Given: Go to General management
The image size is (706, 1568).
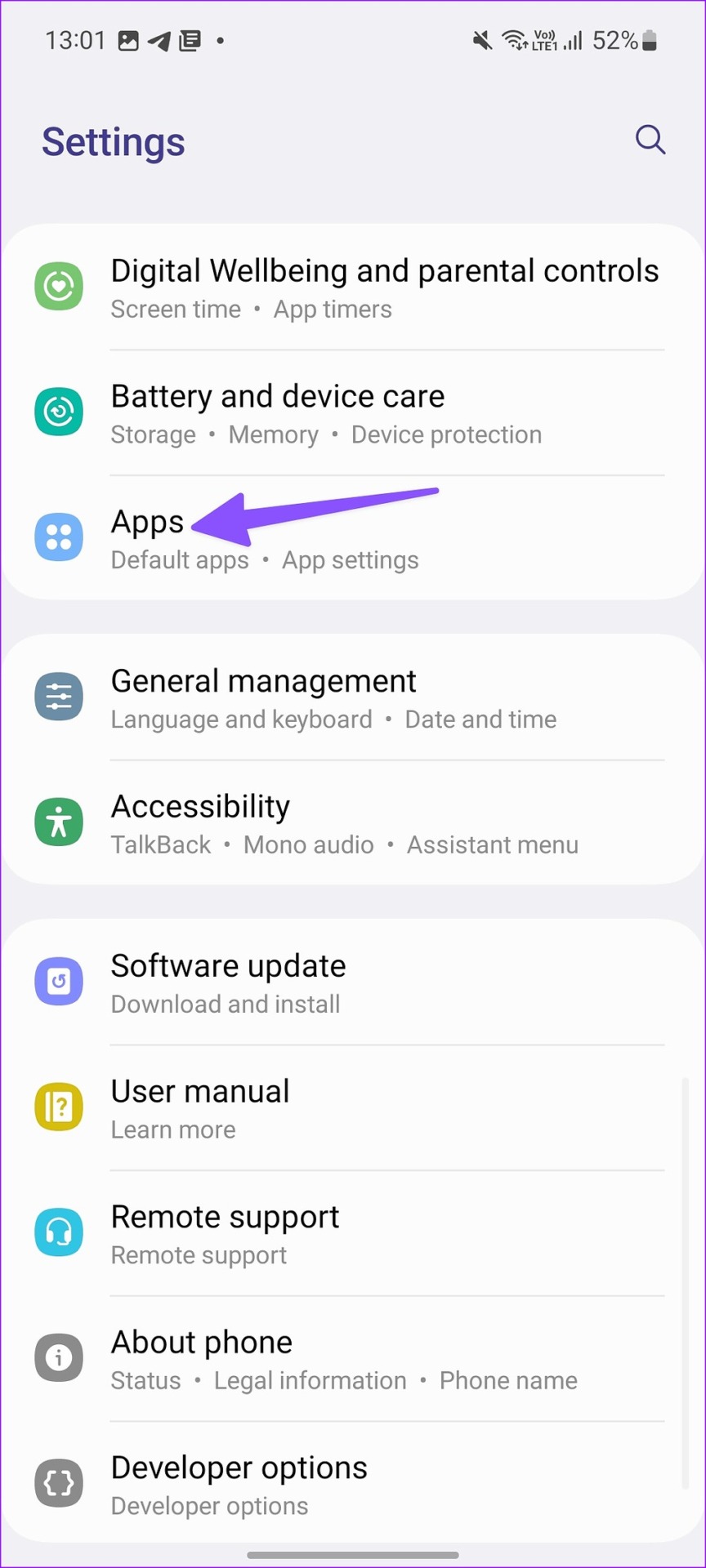Looking at the screenshot, I should click(353, 697).
